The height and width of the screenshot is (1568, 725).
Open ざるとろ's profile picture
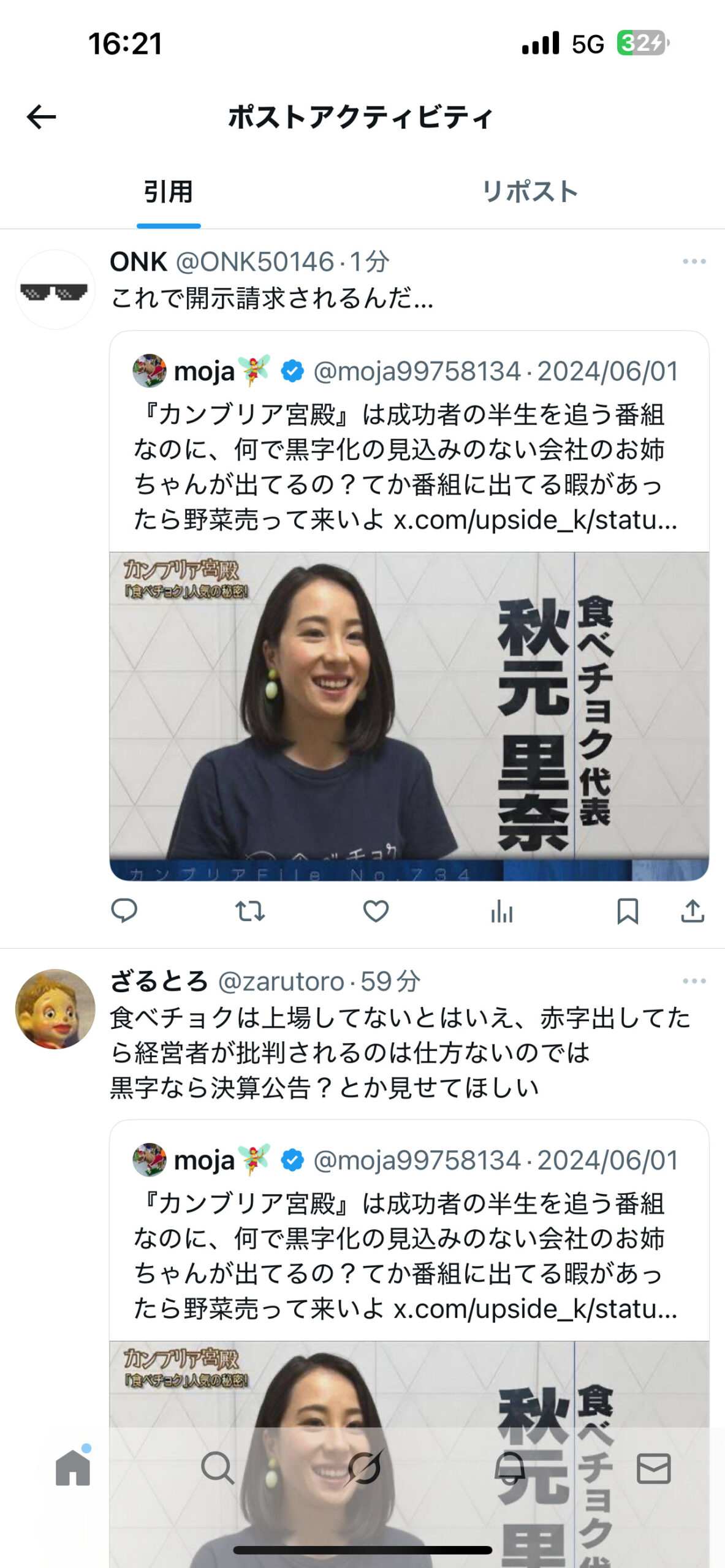tap(55, 1009)
